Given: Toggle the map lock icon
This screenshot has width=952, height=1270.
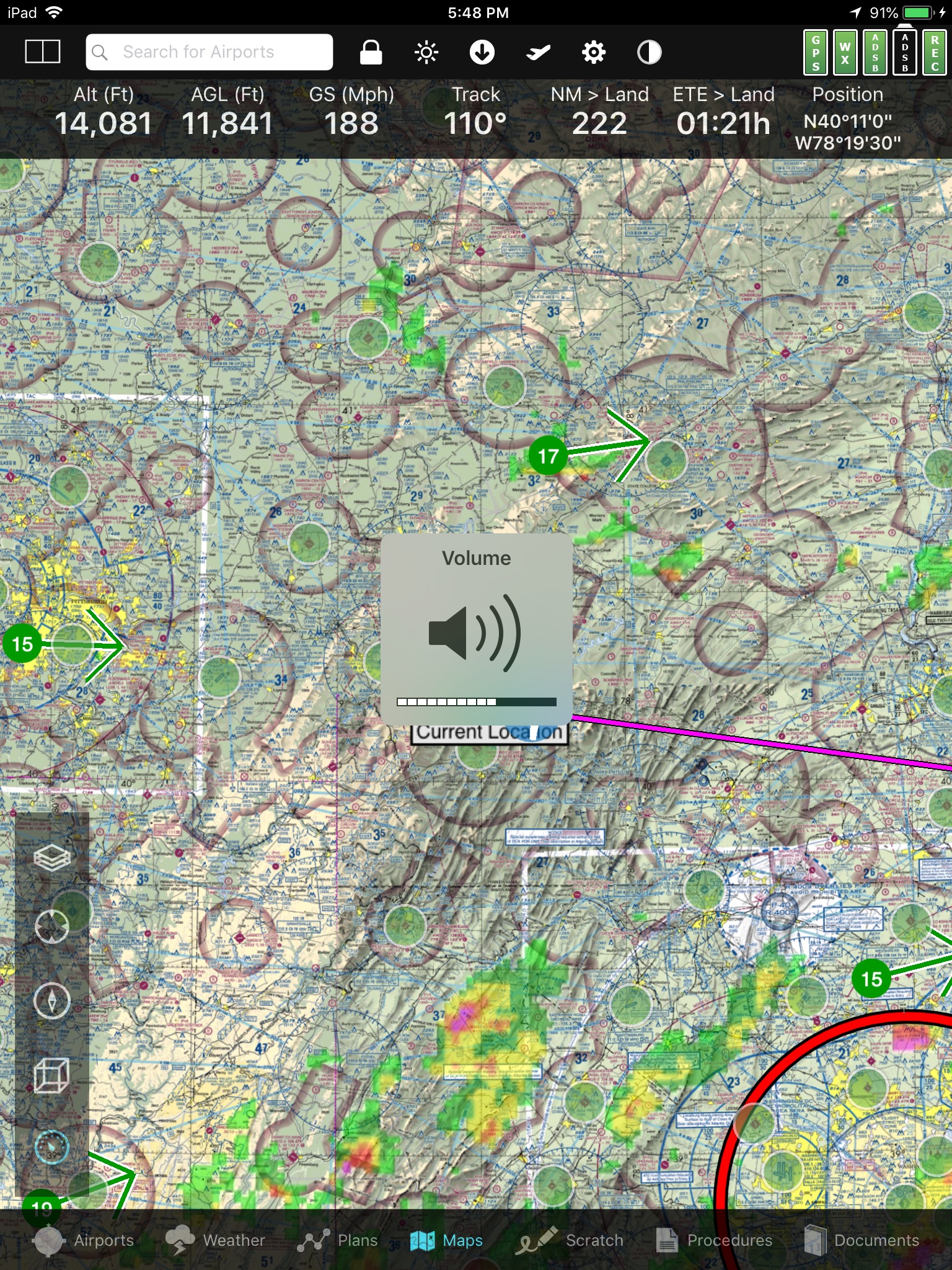Looking at the screenshot, I should pos(371,52).
